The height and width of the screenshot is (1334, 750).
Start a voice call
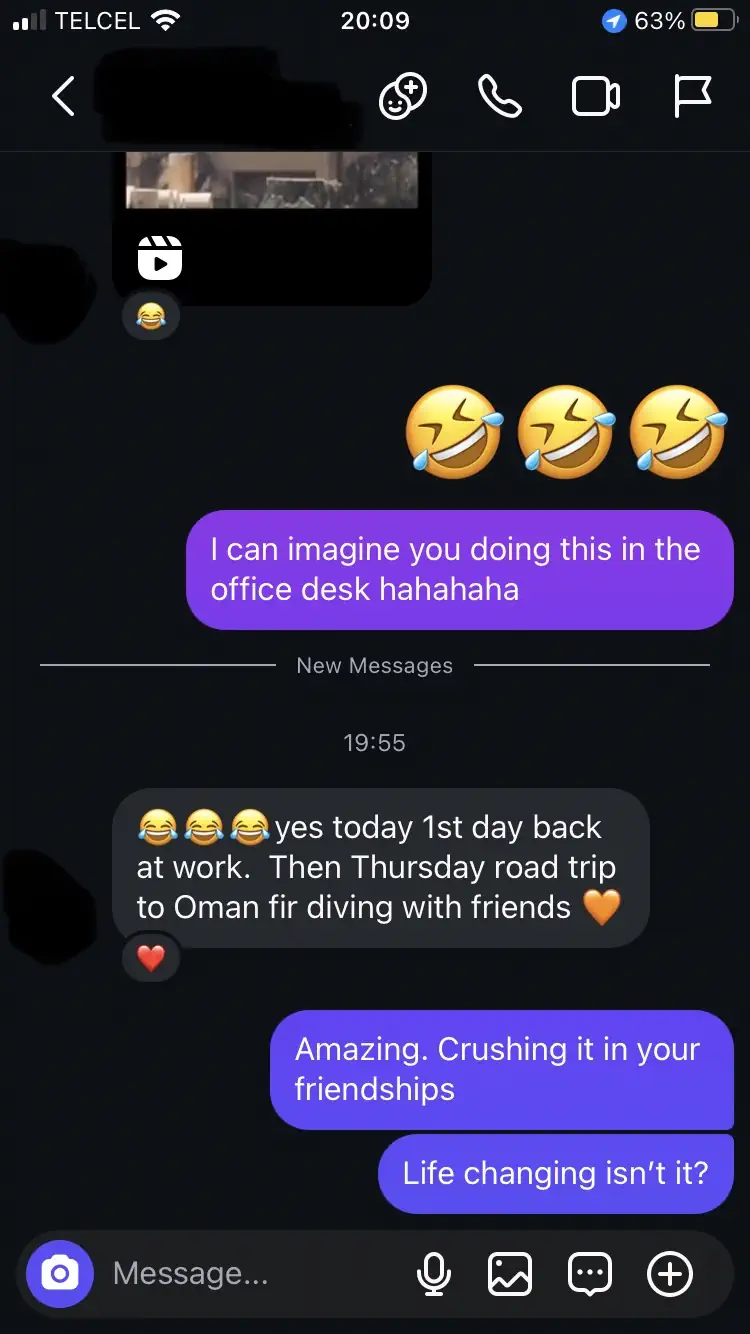(x=500, y=97)
